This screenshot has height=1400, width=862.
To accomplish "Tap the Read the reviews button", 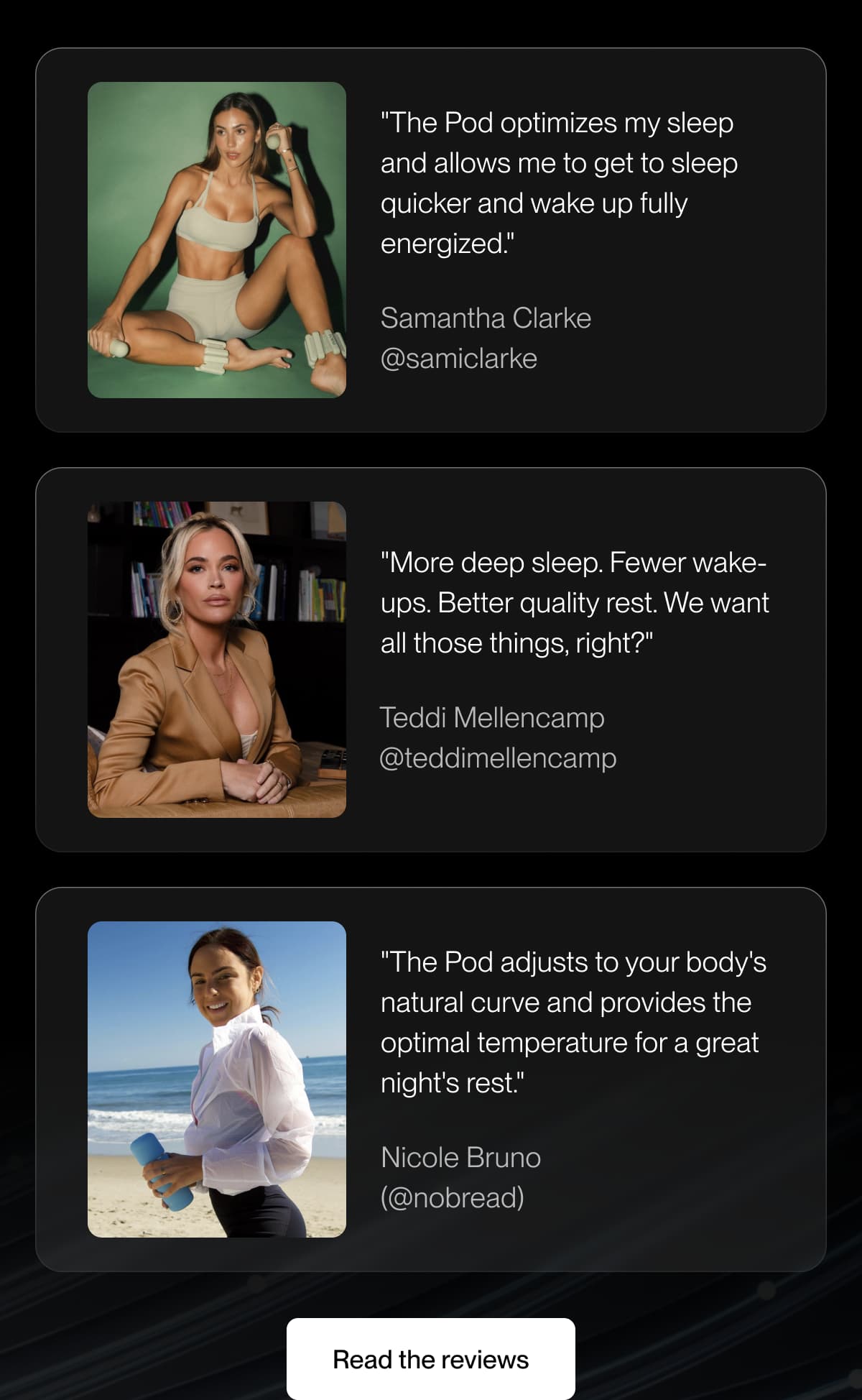I will pos(431,1358).
